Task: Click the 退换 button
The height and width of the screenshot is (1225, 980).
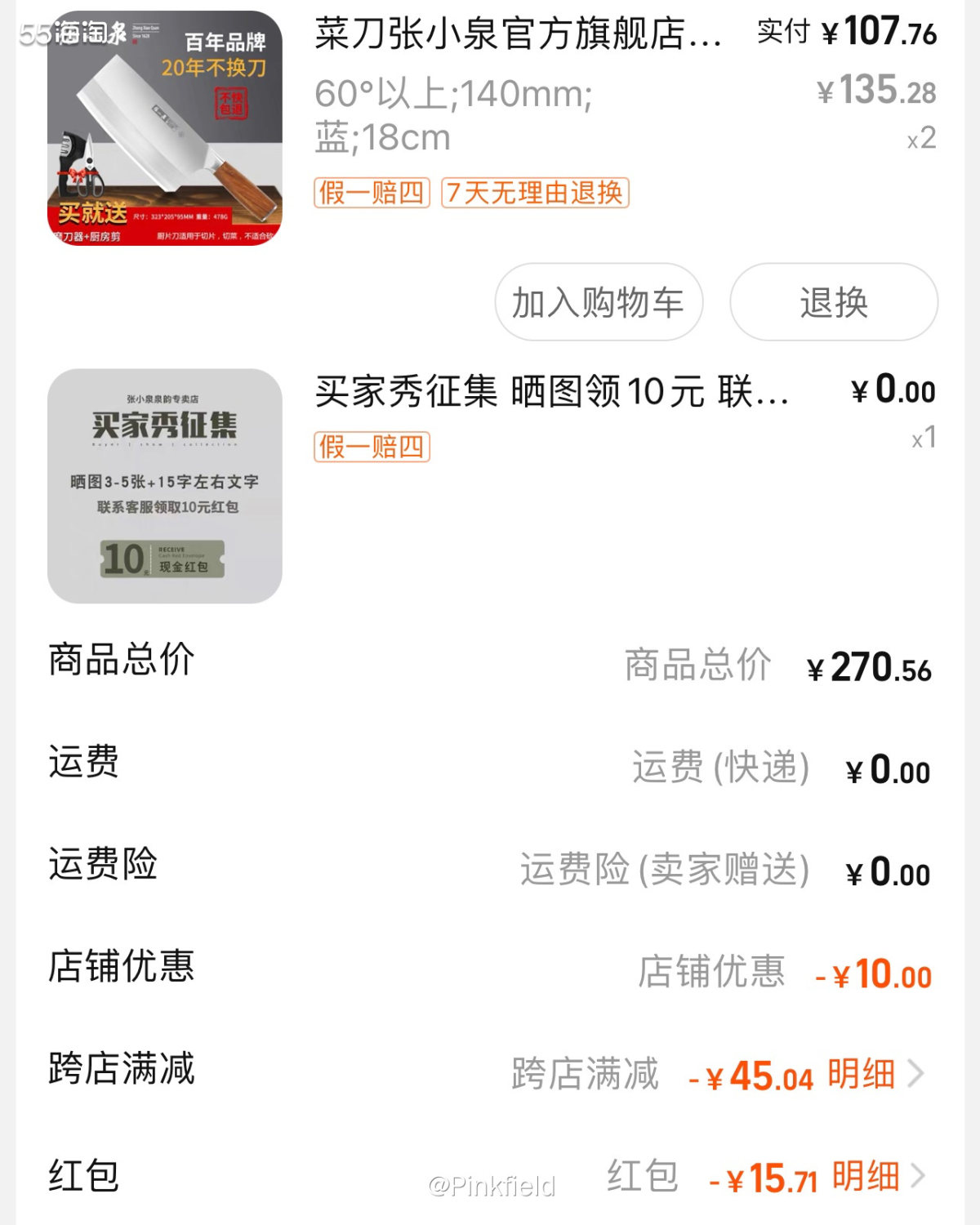Action: [834, 302]
